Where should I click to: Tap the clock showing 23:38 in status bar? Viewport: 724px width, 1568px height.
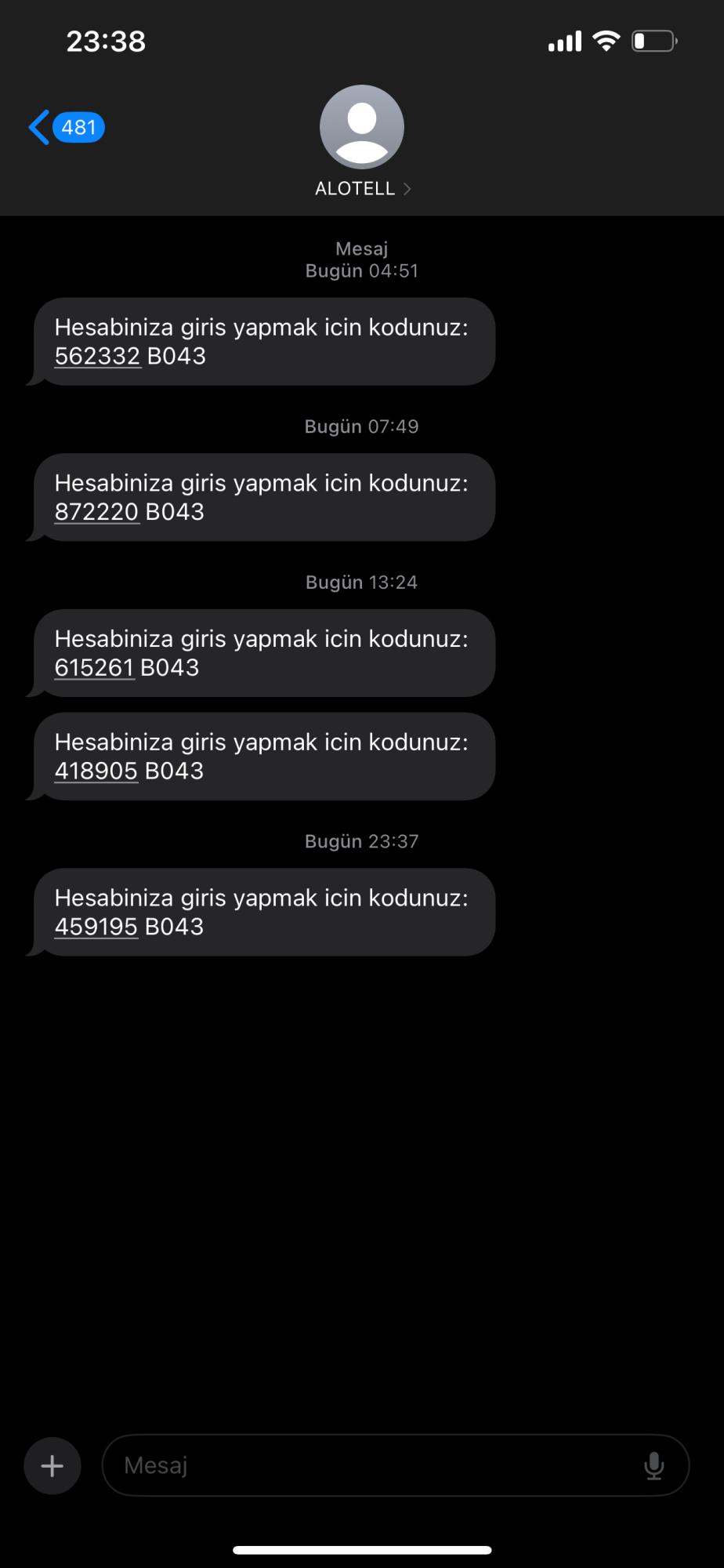click(x=107, y=41)
